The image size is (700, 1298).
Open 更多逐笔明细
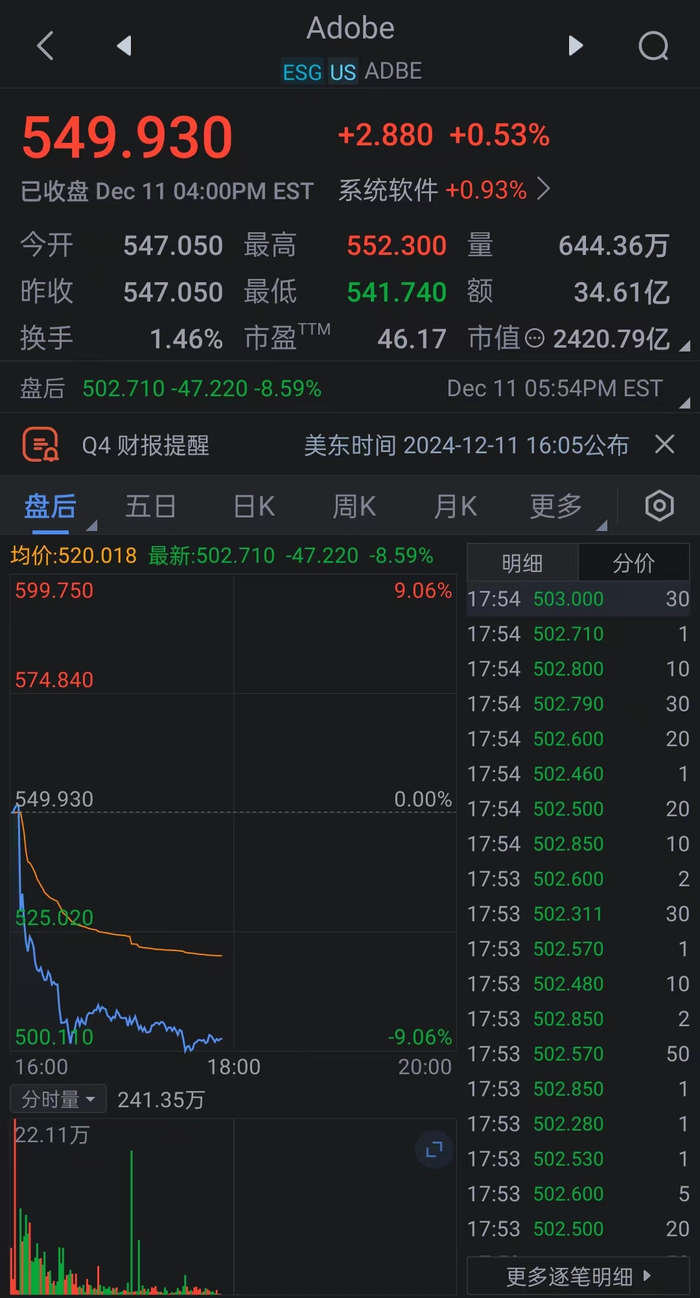tap(578, 1276)
